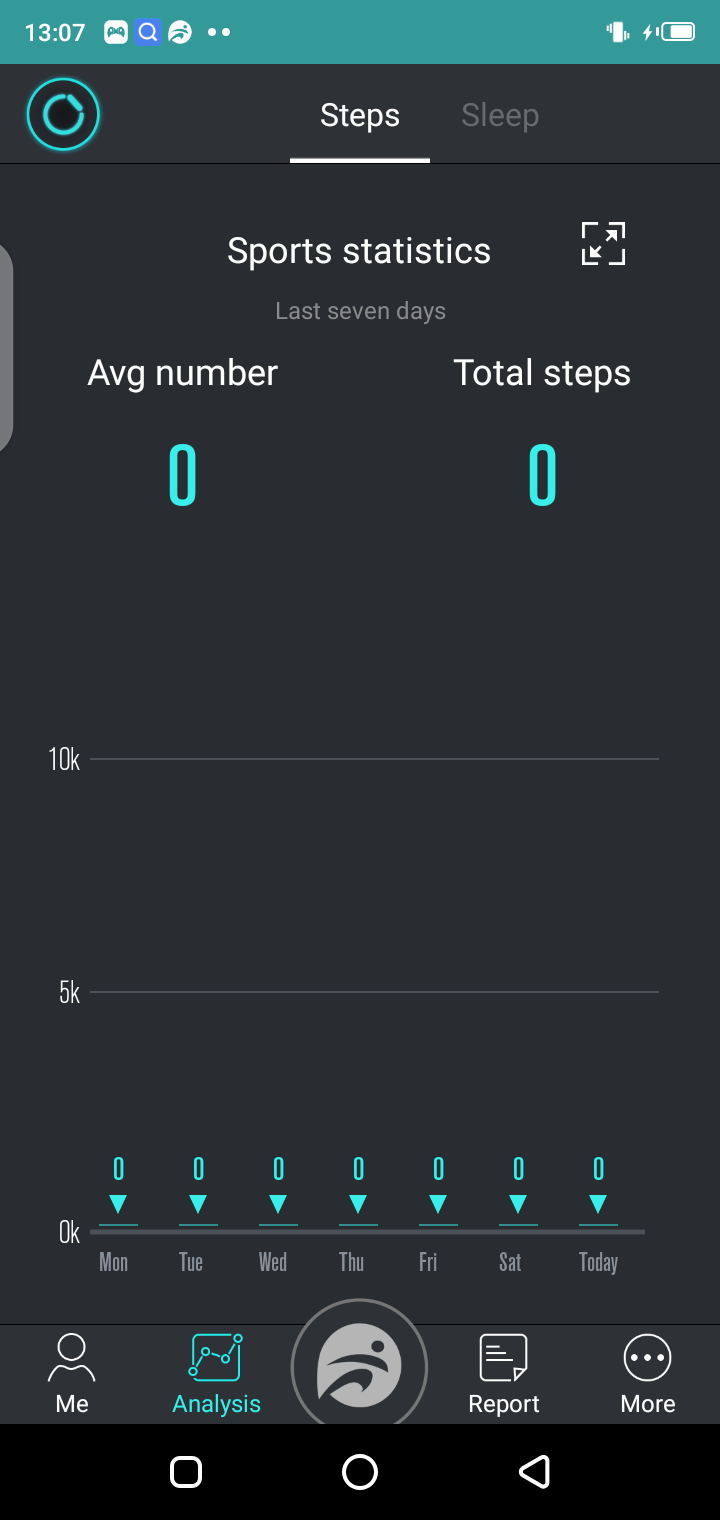
Task: Open the Analysis tab
Action: (x=216, y=1374)
